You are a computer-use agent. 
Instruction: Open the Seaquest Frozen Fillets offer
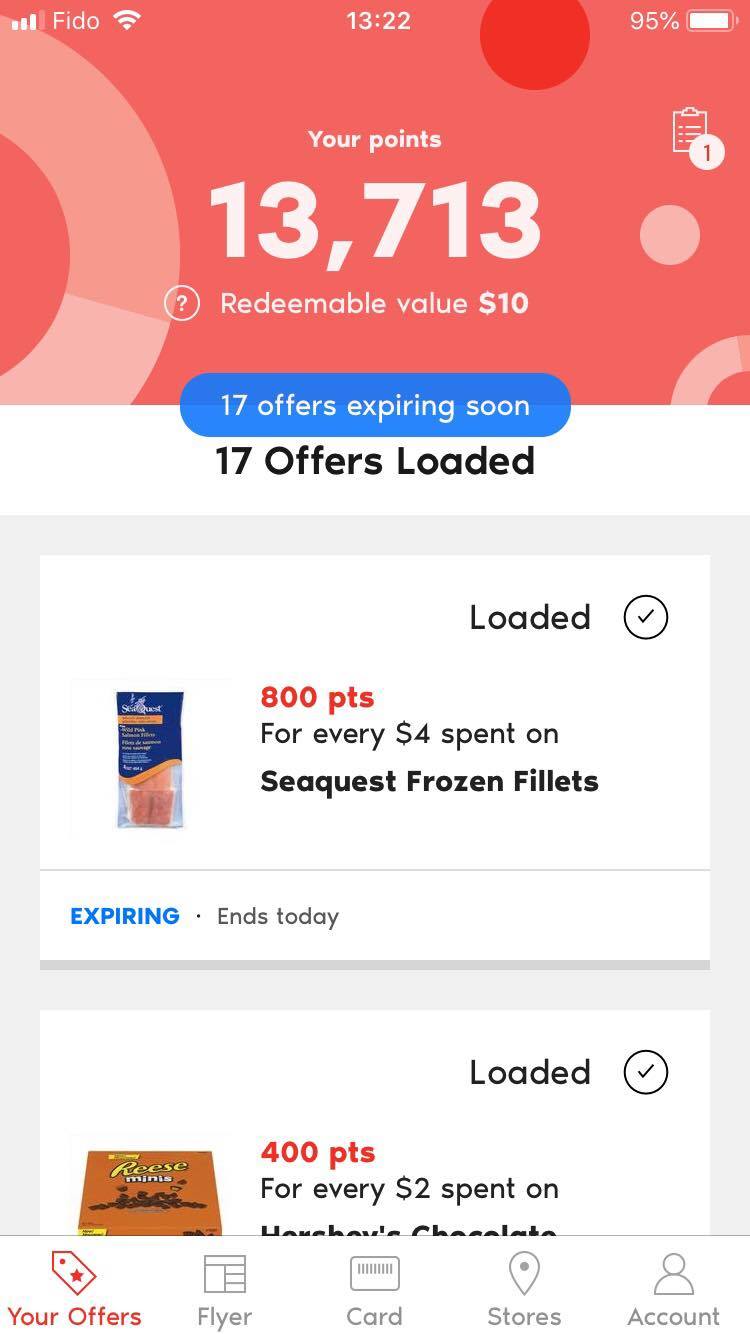coord(428,780)
